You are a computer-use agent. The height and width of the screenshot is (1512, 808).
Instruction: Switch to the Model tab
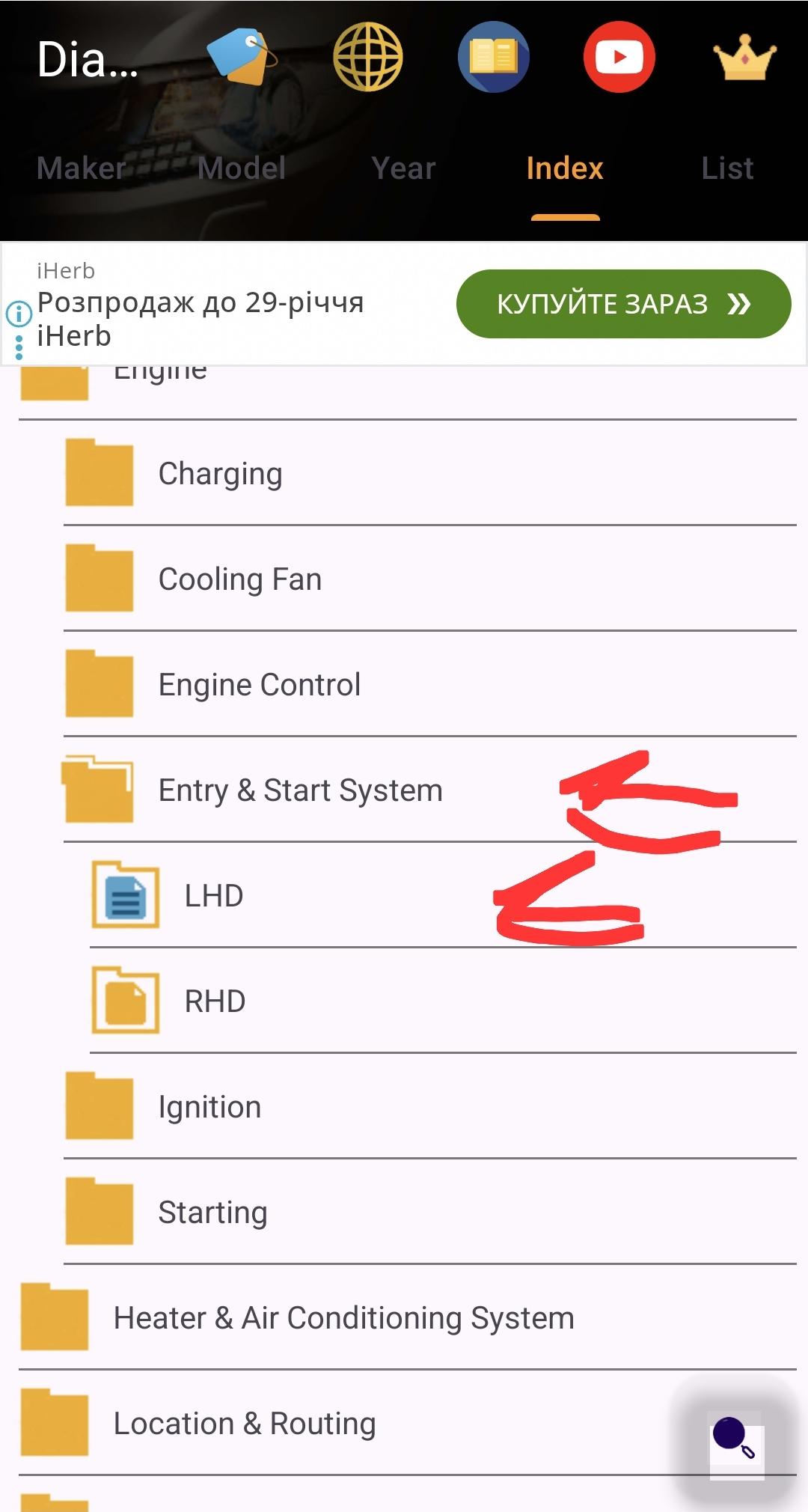[242, 168]
